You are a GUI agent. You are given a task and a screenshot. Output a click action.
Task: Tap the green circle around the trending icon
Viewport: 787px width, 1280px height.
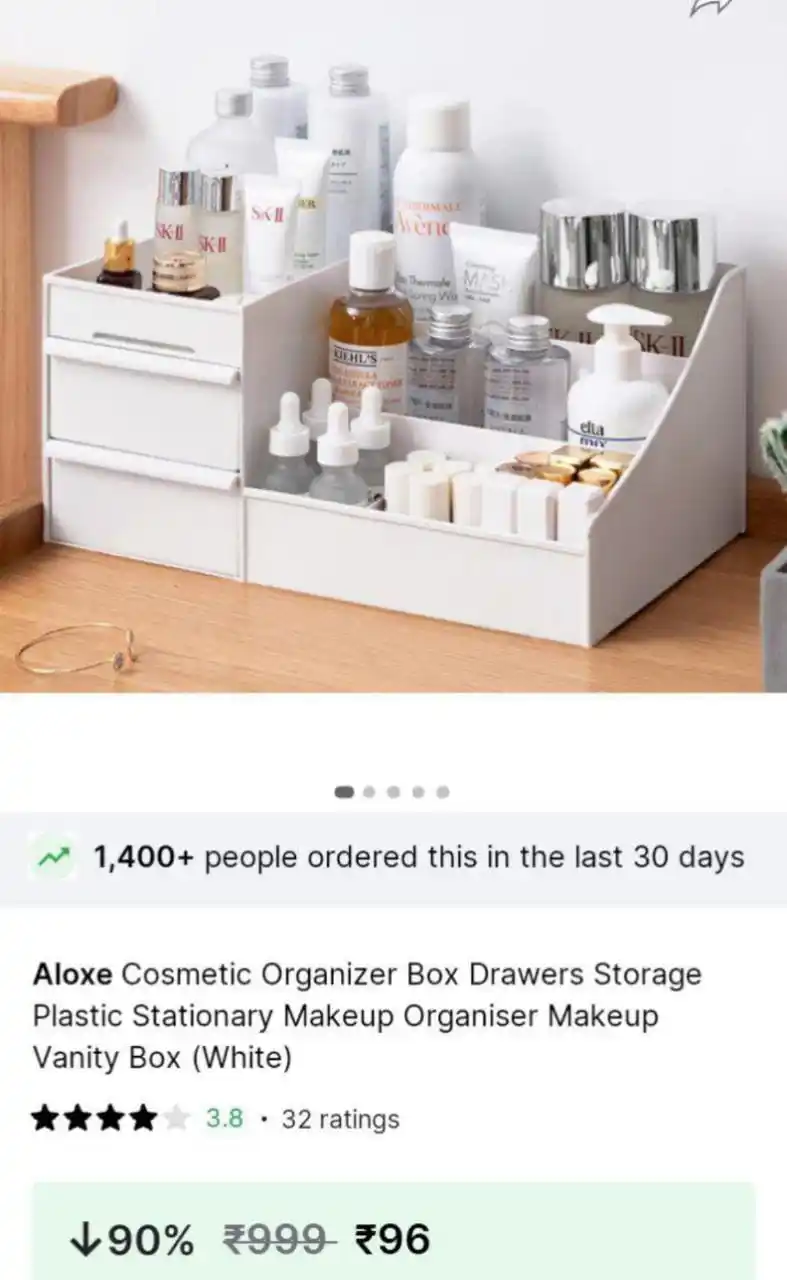tap(52, 857)
